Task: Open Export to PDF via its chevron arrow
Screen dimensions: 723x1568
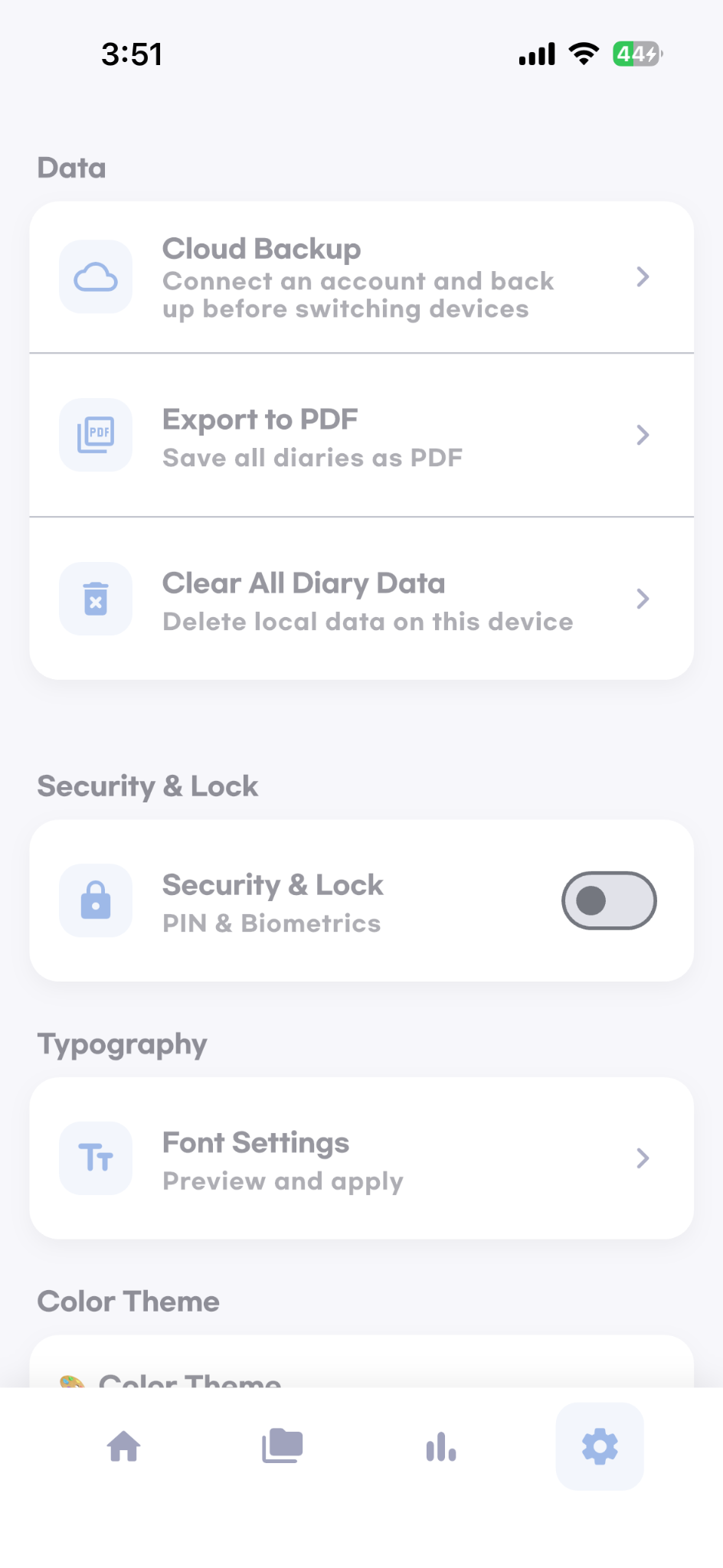Action: [x=643, y=434]
